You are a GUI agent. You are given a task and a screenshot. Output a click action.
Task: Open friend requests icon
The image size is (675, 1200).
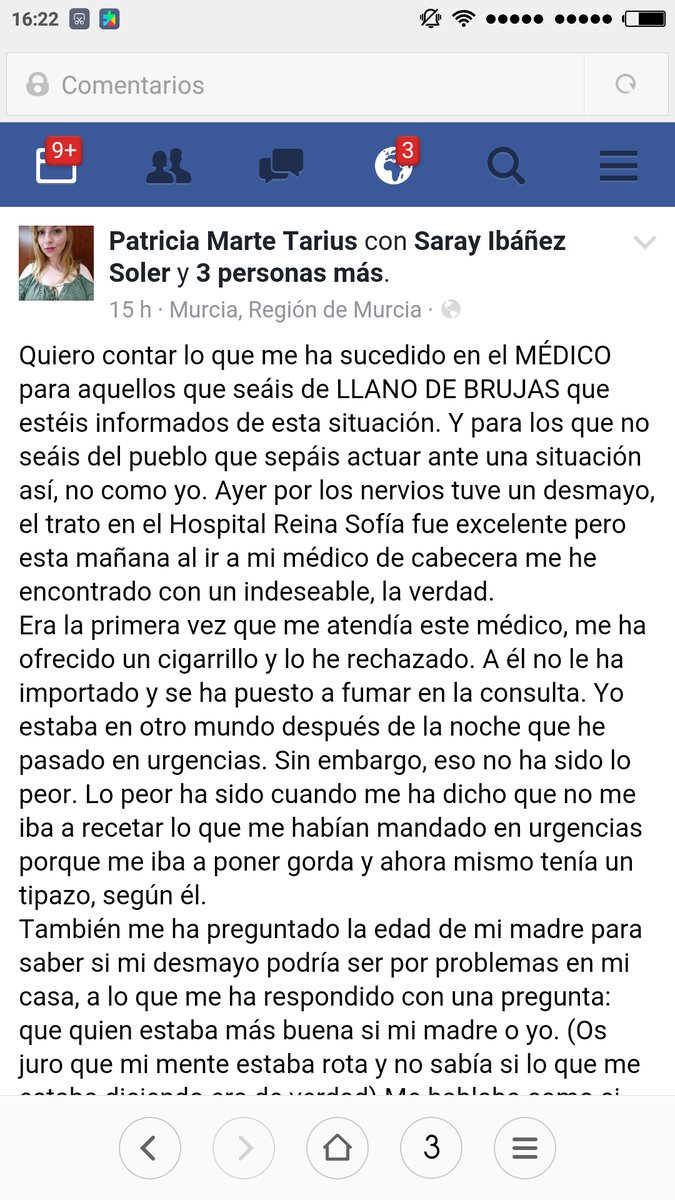pyautogui.click(x=168, y=166)
